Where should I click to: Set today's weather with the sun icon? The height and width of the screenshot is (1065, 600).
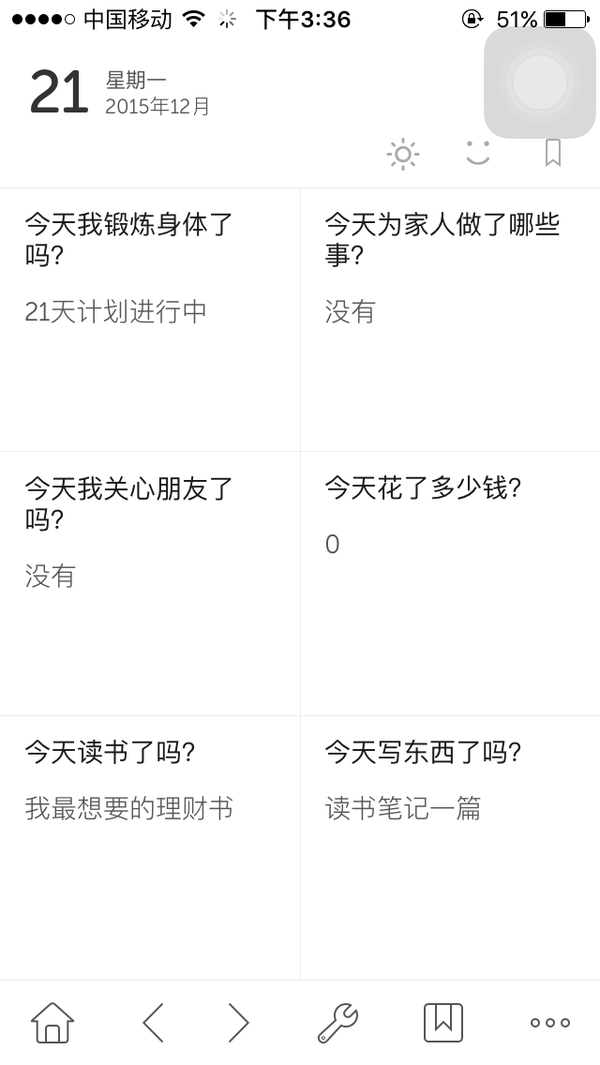[403, 154]
